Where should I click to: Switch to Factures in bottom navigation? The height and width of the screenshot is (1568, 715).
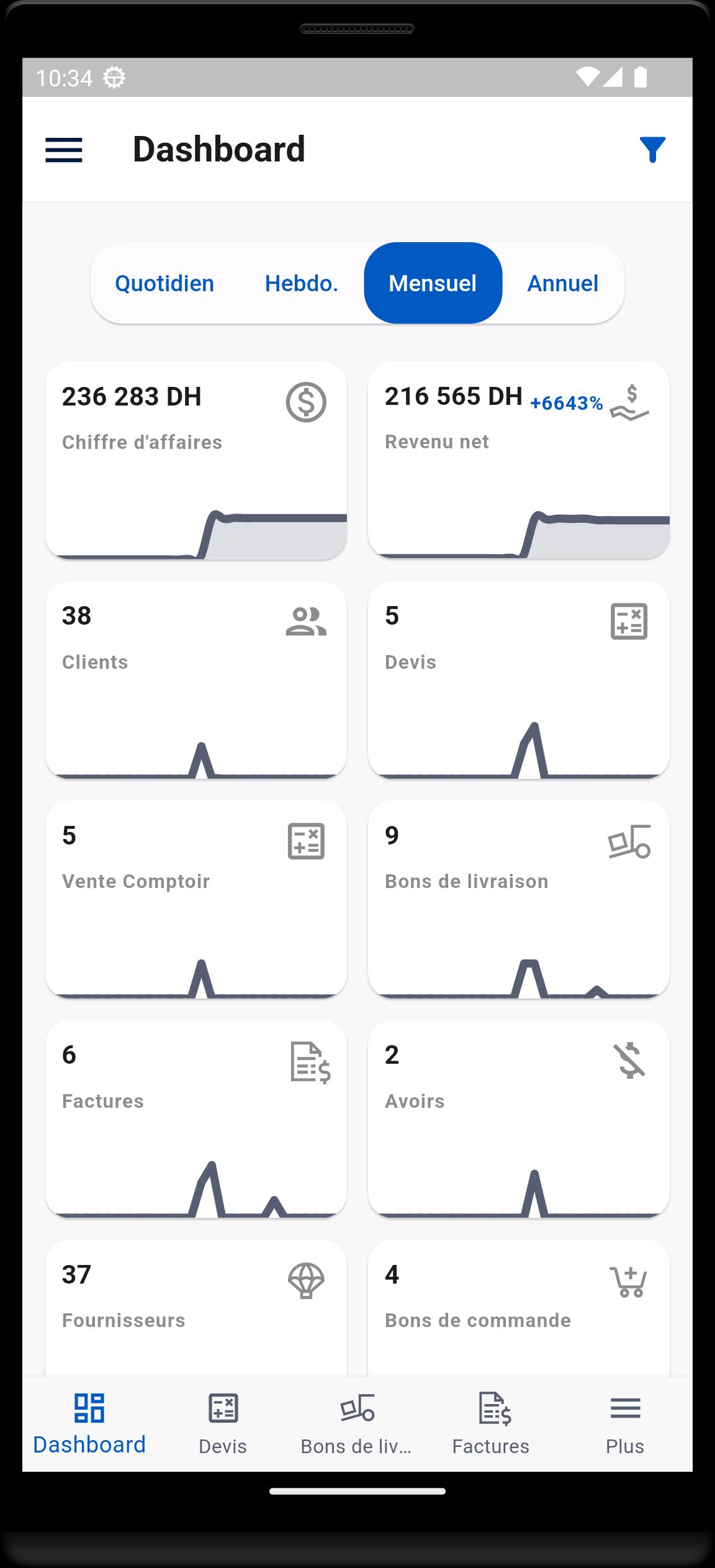coord(491,1424)
